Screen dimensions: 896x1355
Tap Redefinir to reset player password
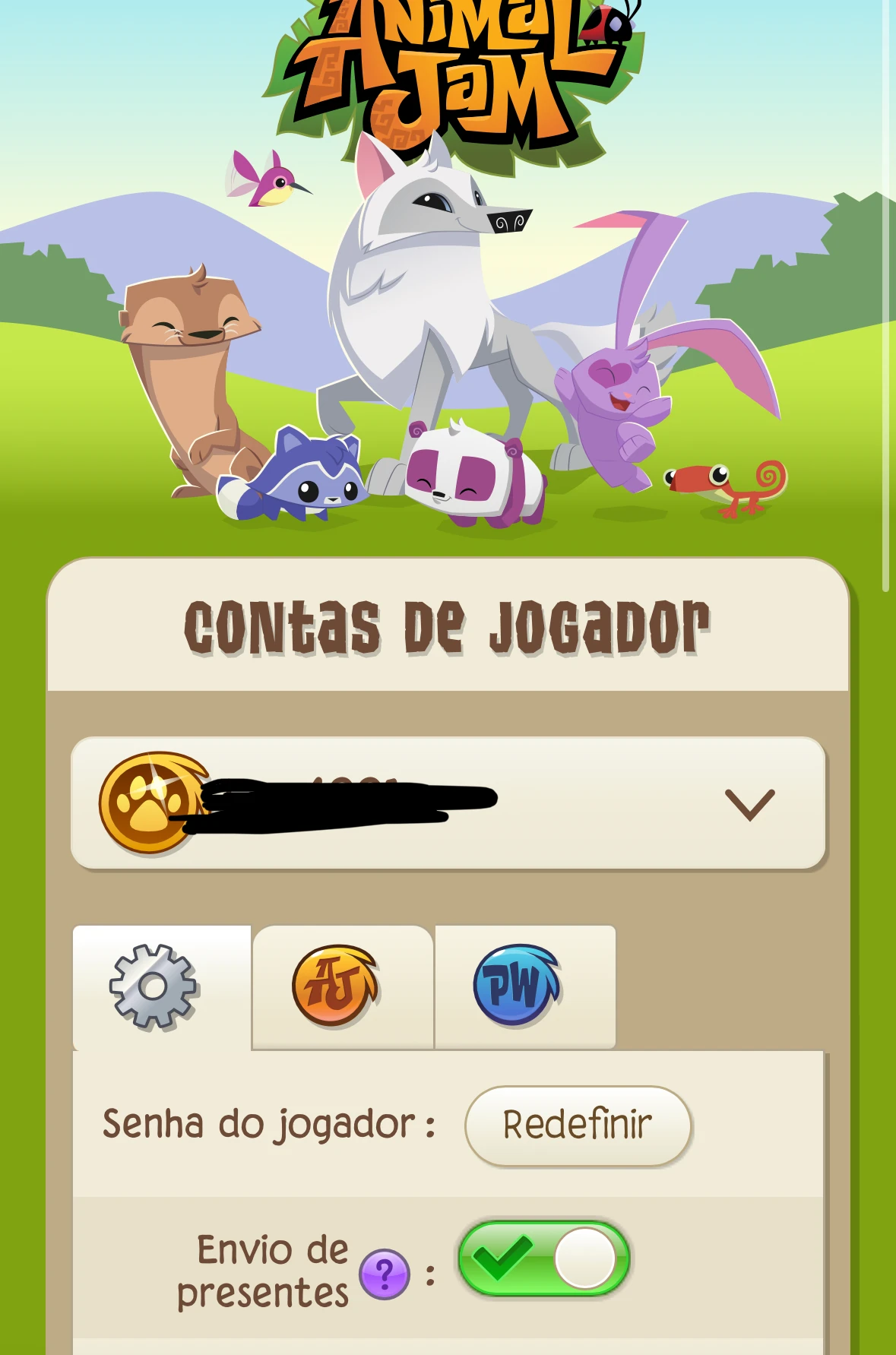[x=578, y=1125]
